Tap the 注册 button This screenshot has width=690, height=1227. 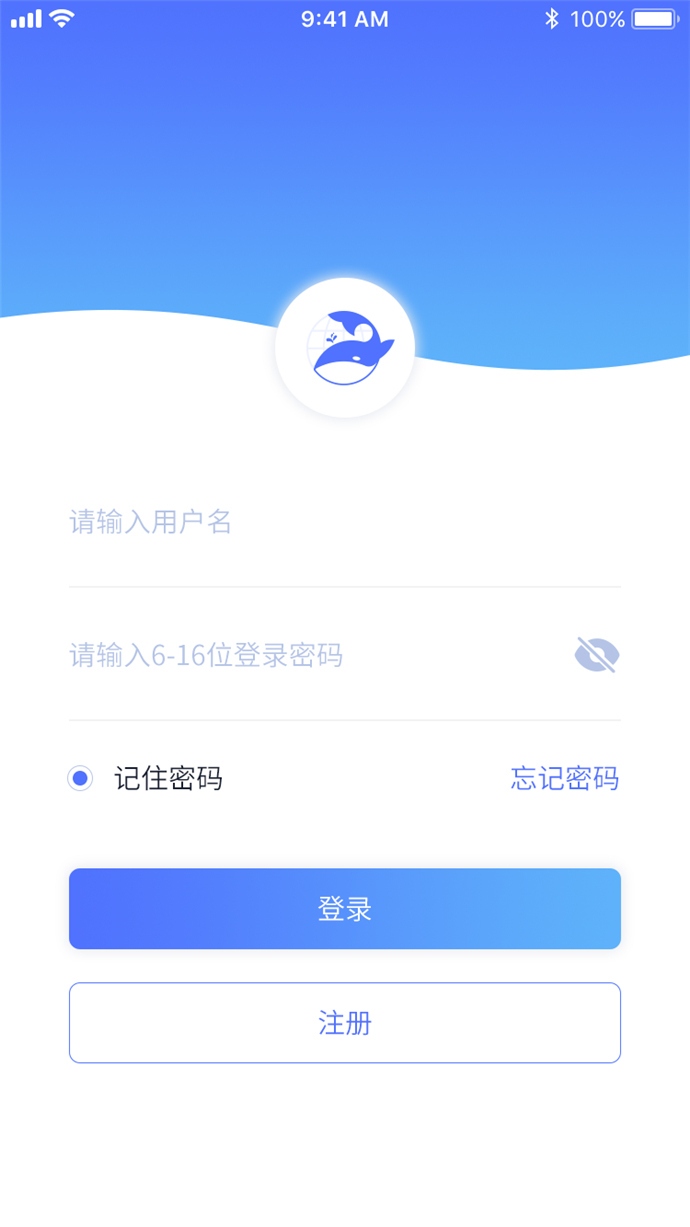(345, 1022)
